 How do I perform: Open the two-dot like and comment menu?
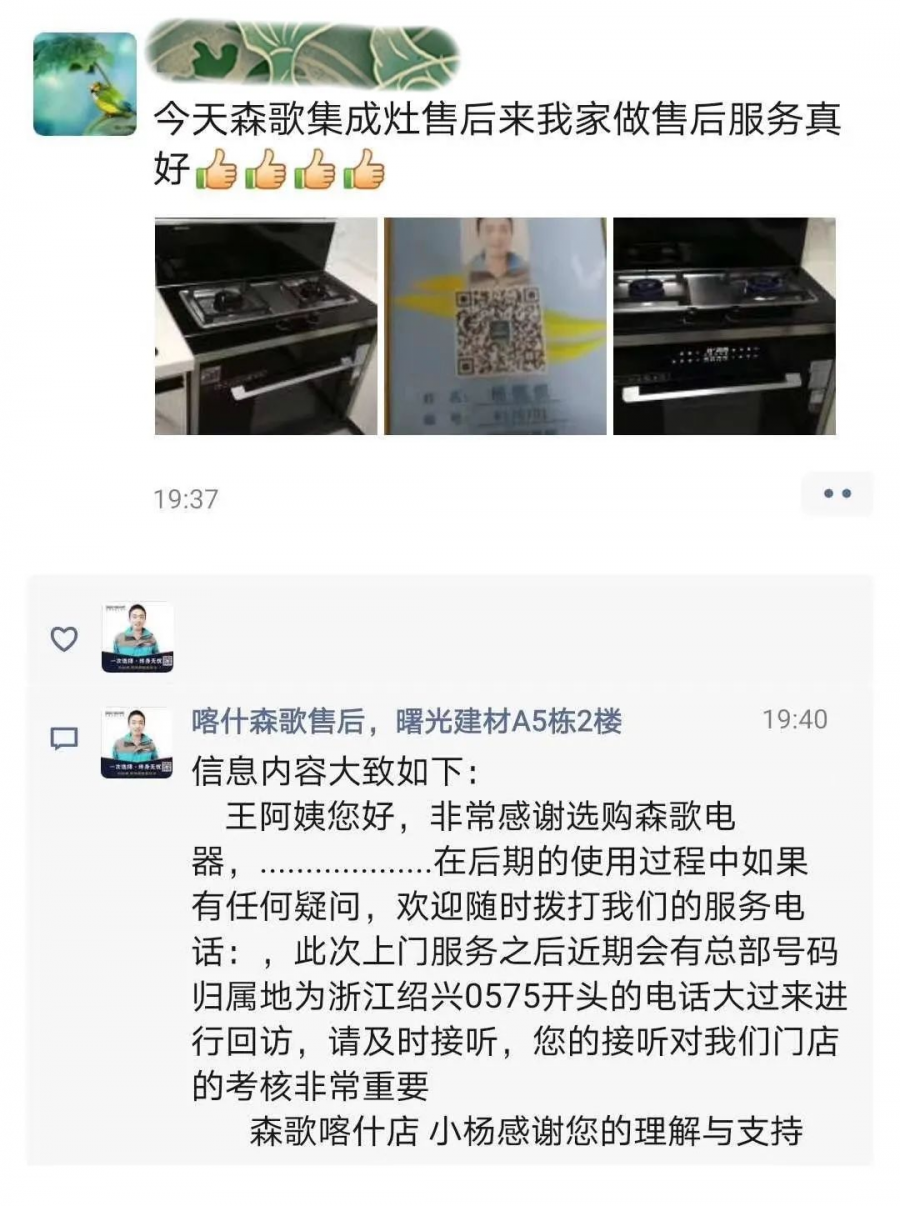[836, 494]
